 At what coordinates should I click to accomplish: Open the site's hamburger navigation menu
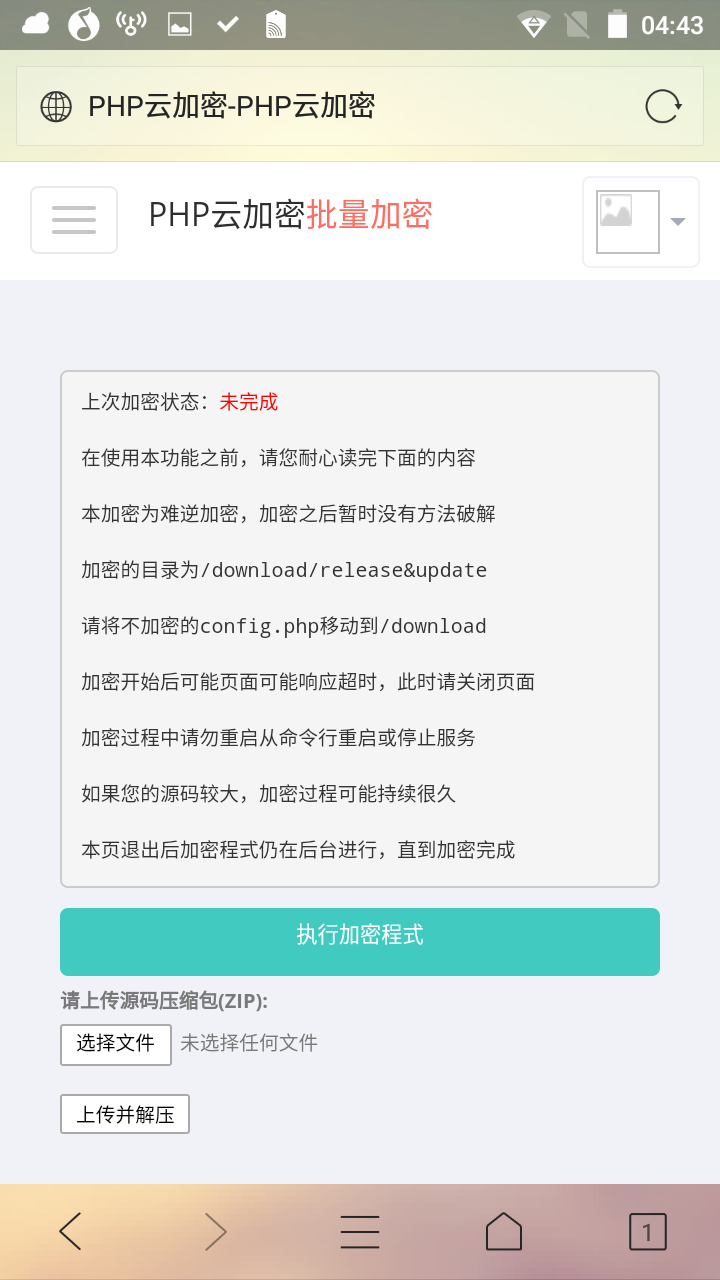[x=73, y=219]
